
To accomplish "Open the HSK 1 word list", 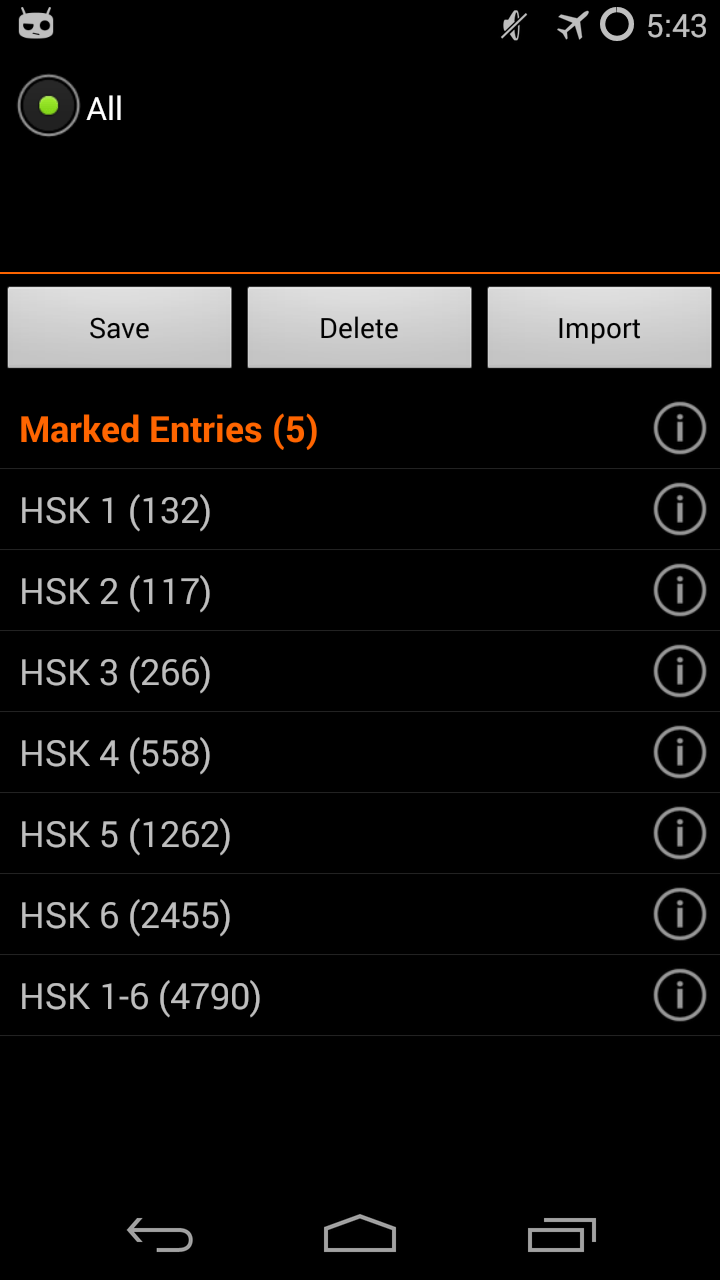I will (115, 511).
